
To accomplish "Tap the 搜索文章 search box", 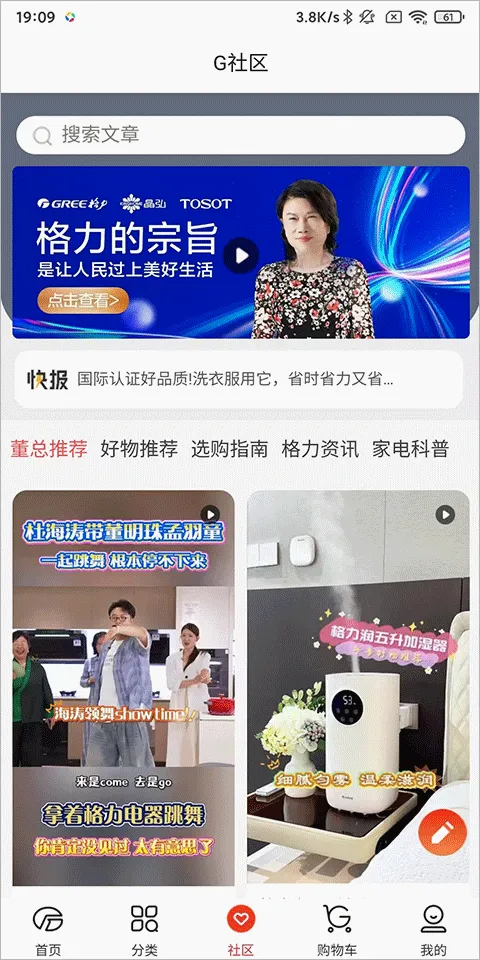I will point(241,135).
